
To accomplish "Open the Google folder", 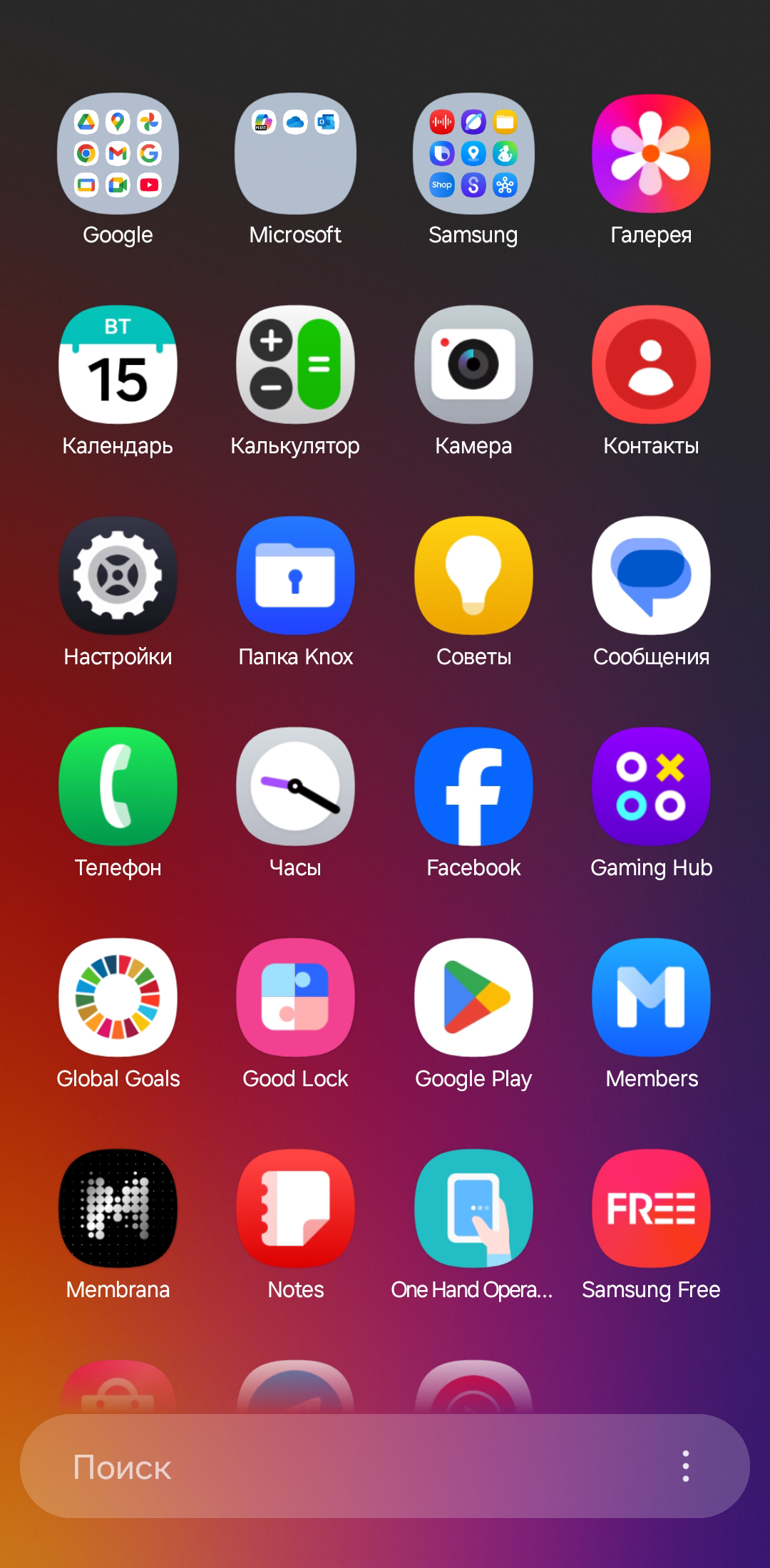I will coord(118,153).
